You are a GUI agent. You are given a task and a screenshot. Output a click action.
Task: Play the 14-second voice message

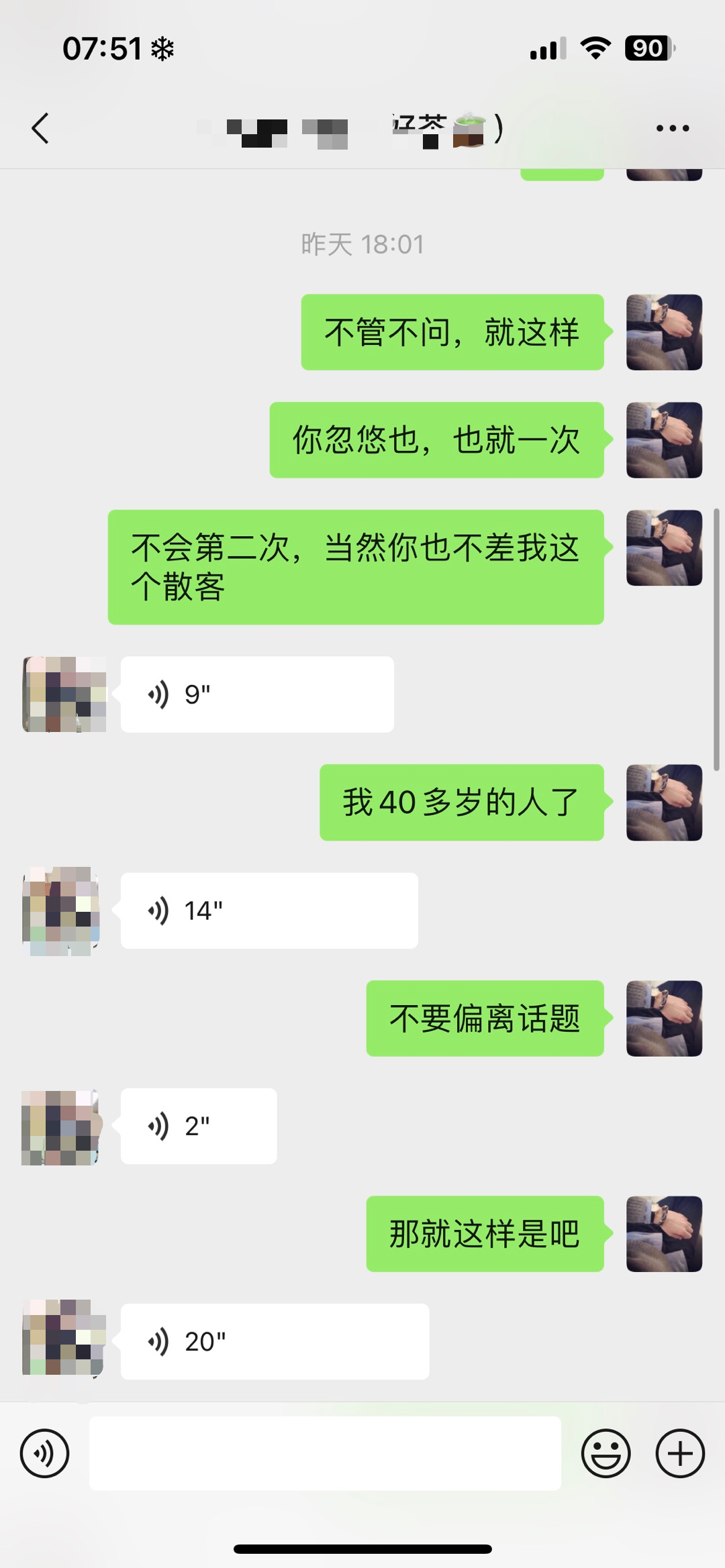(x=269, y=910)
